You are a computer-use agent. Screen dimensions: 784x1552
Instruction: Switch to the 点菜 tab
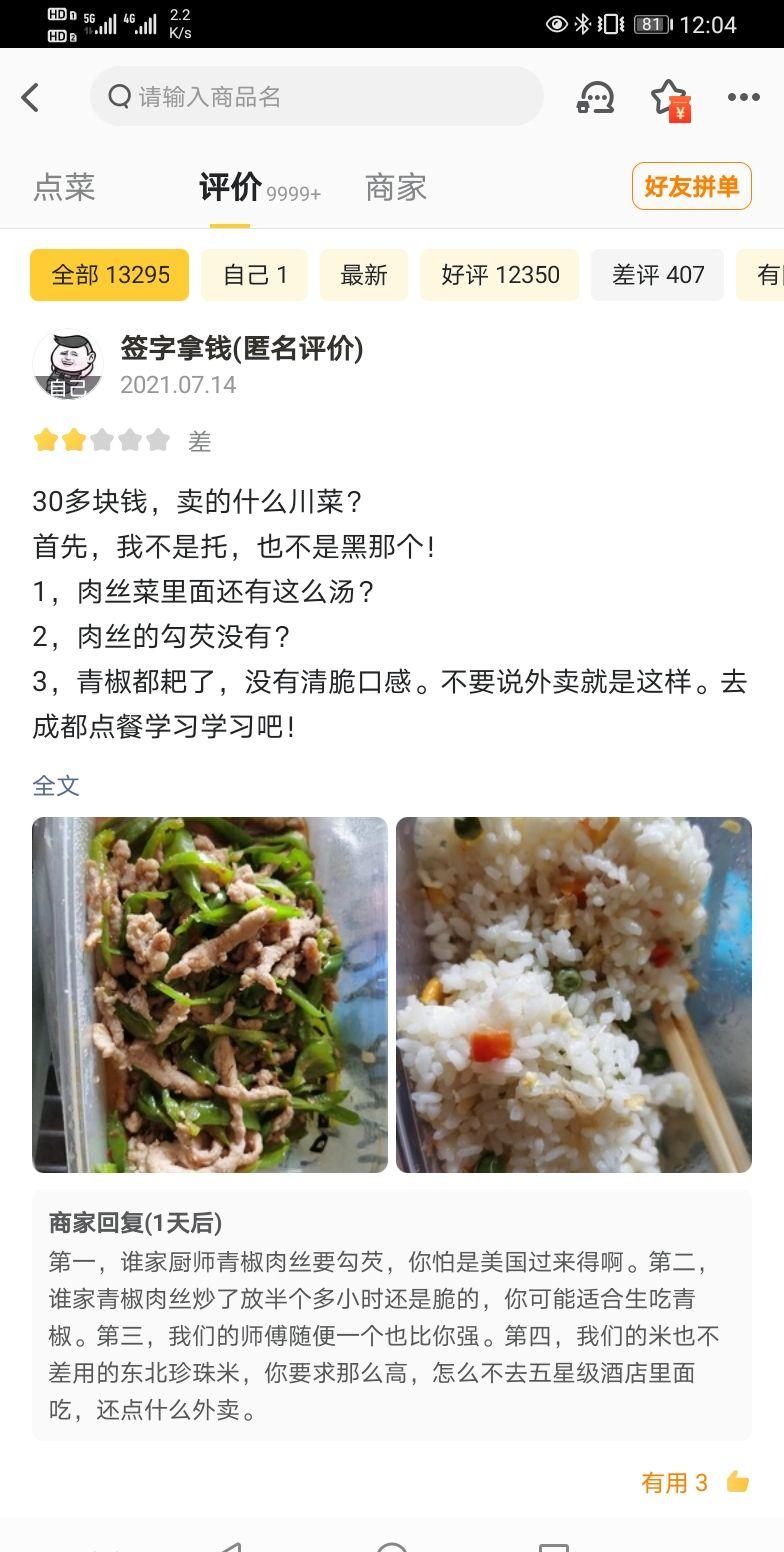[64, 187]
